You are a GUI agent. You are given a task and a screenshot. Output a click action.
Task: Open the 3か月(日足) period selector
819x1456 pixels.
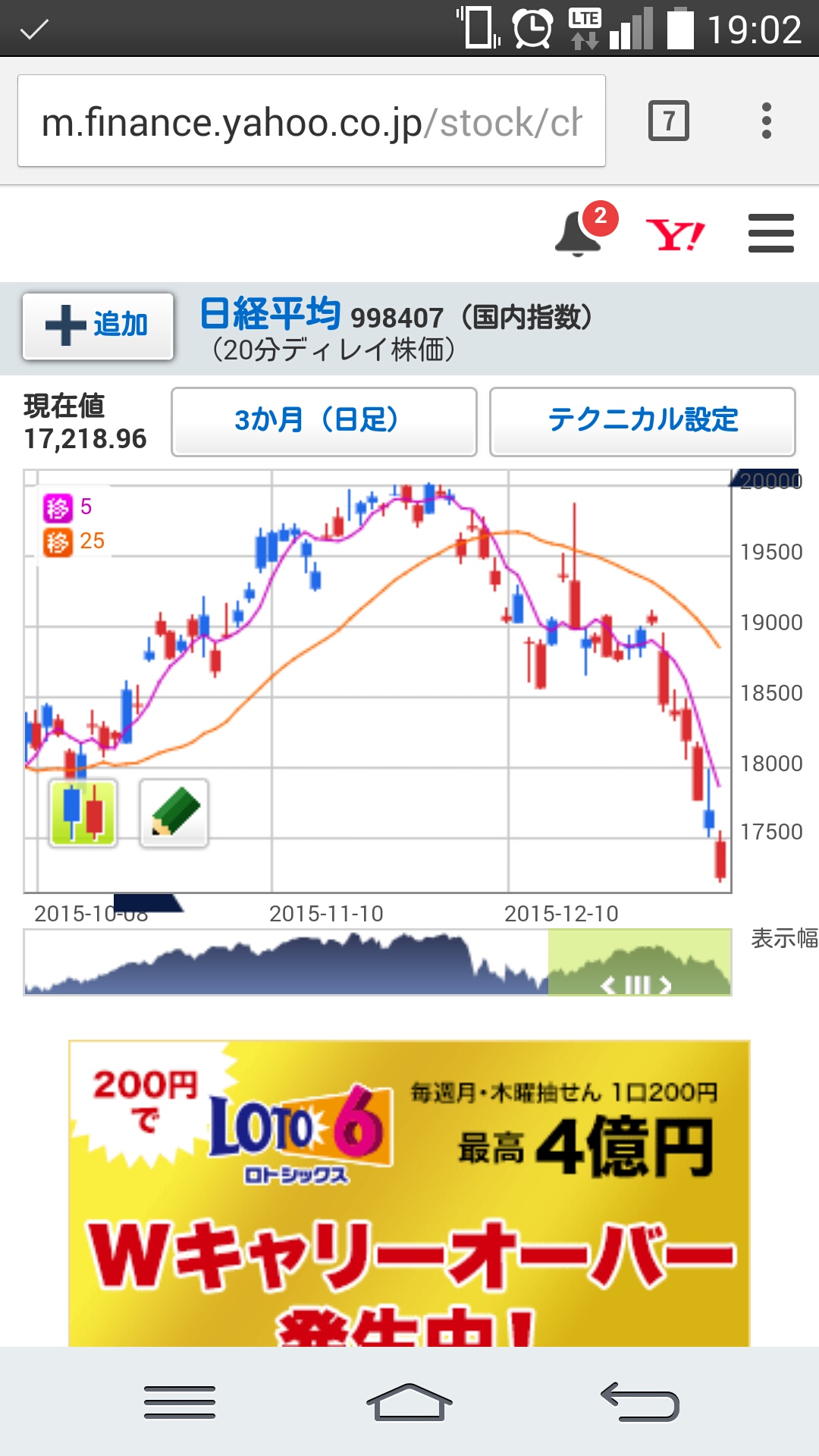pyautogui.click(x=324, y=421)
